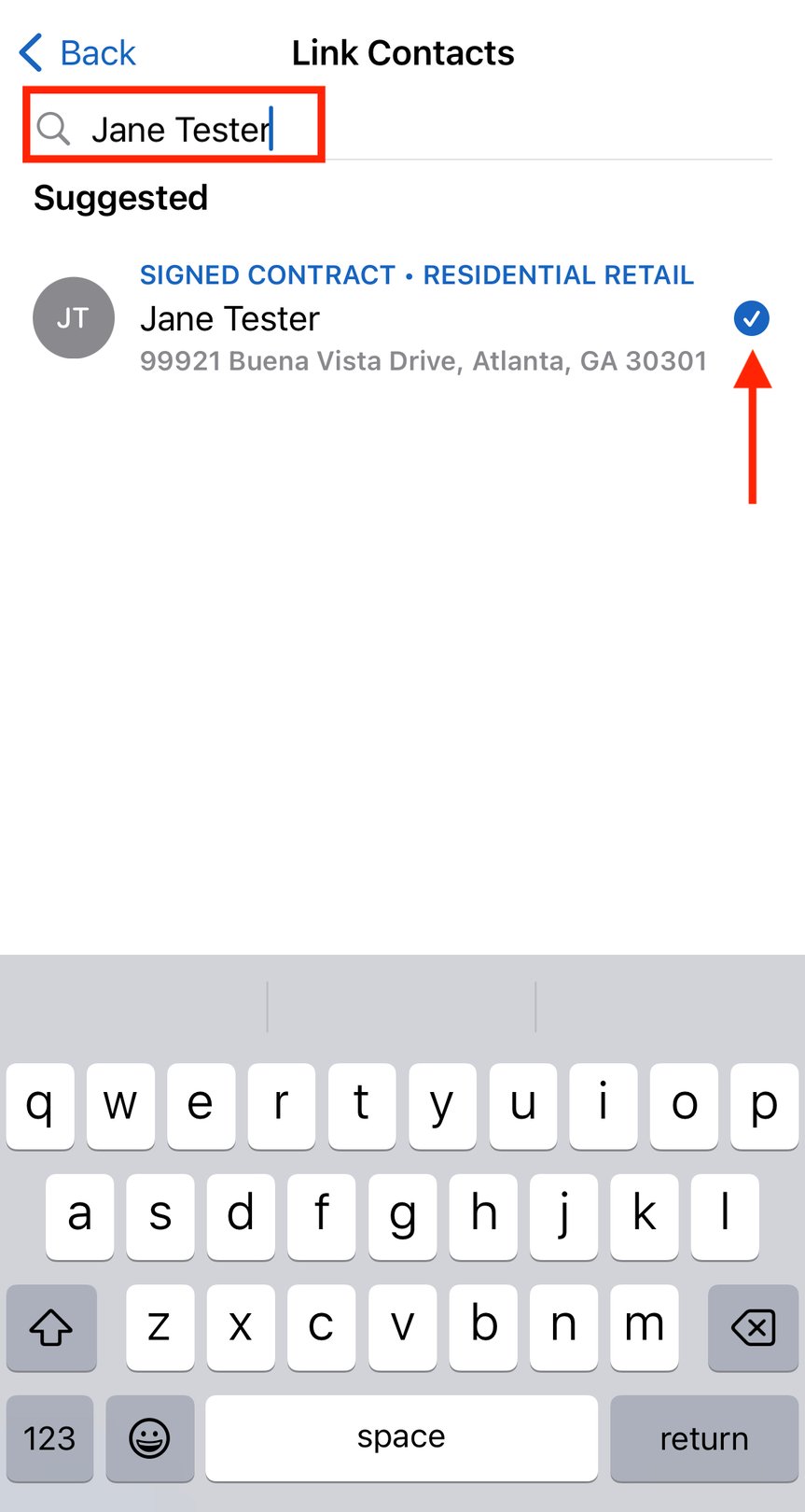805x1512 pixels.
Task: Open the Suggested section
Action: (x=120, y=197)
